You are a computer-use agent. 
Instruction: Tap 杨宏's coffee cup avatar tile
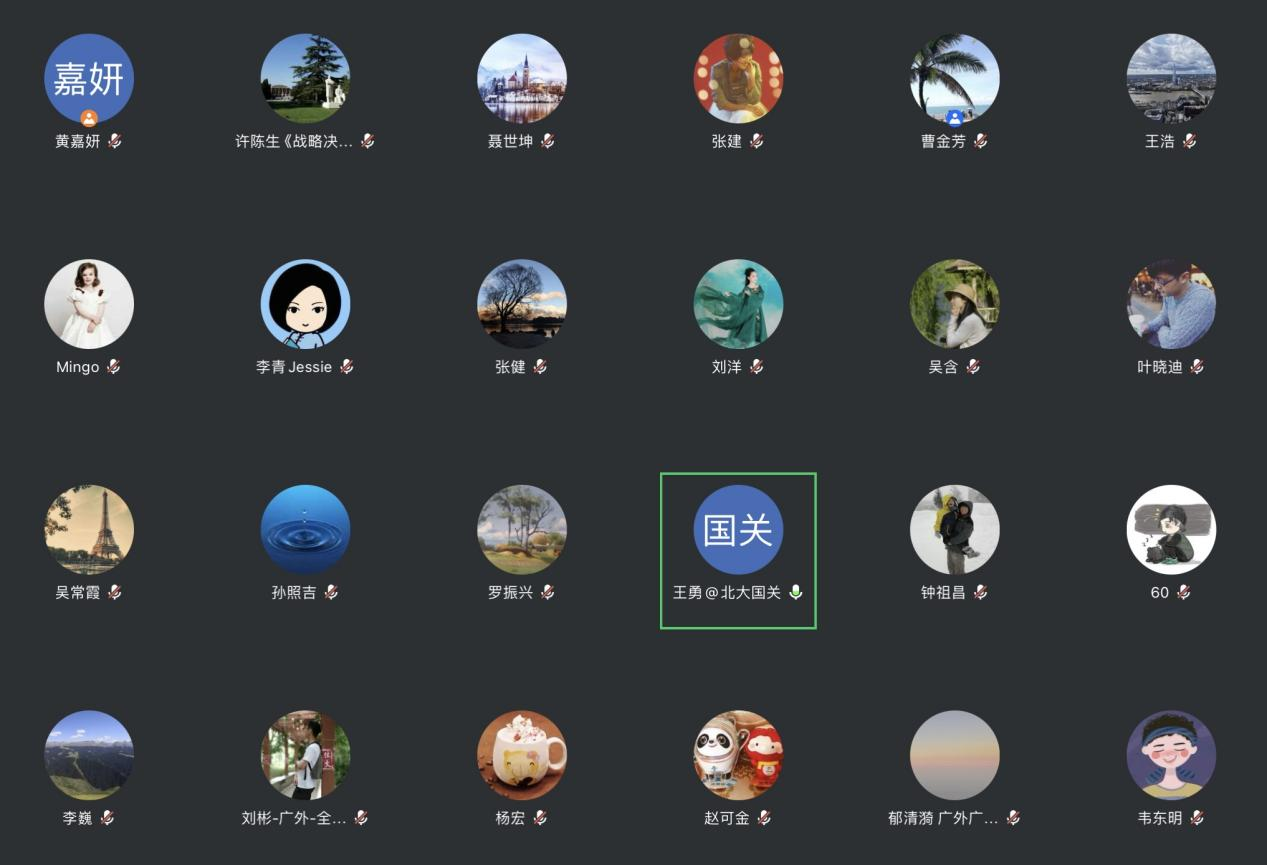pos(522,755)
